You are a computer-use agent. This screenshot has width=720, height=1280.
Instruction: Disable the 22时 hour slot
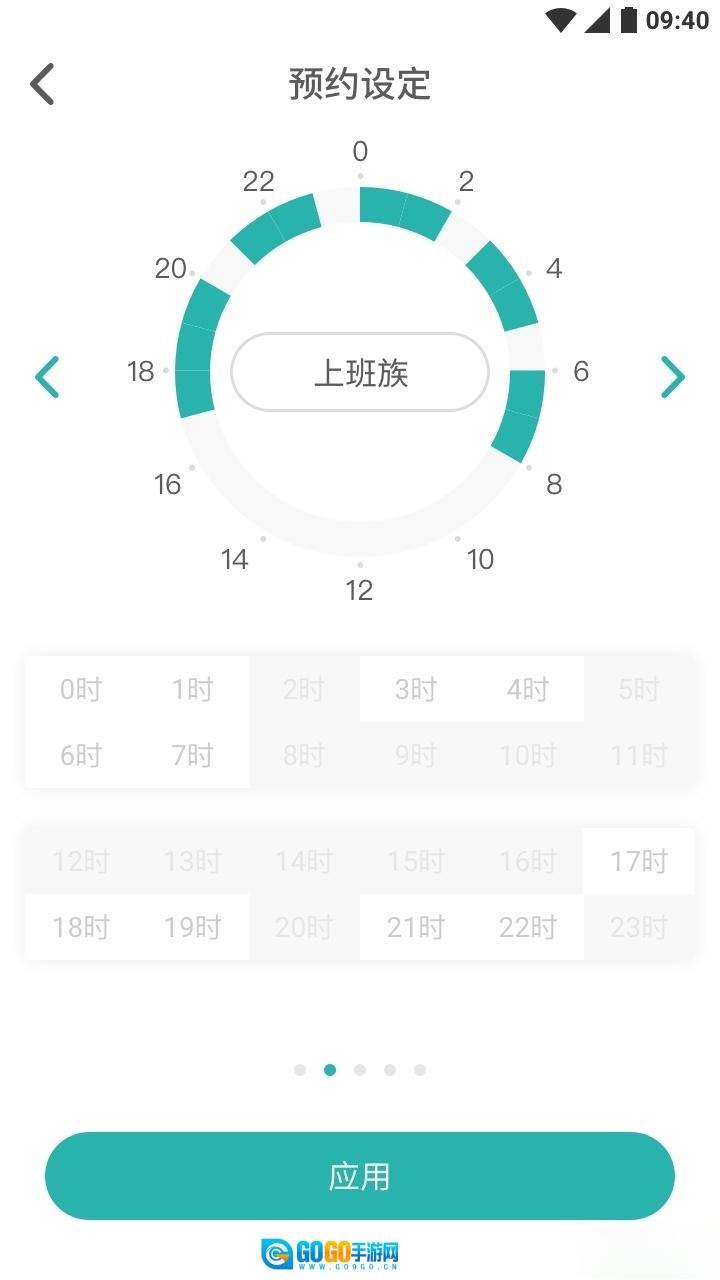pyautogui.click(x=528, y=927)
